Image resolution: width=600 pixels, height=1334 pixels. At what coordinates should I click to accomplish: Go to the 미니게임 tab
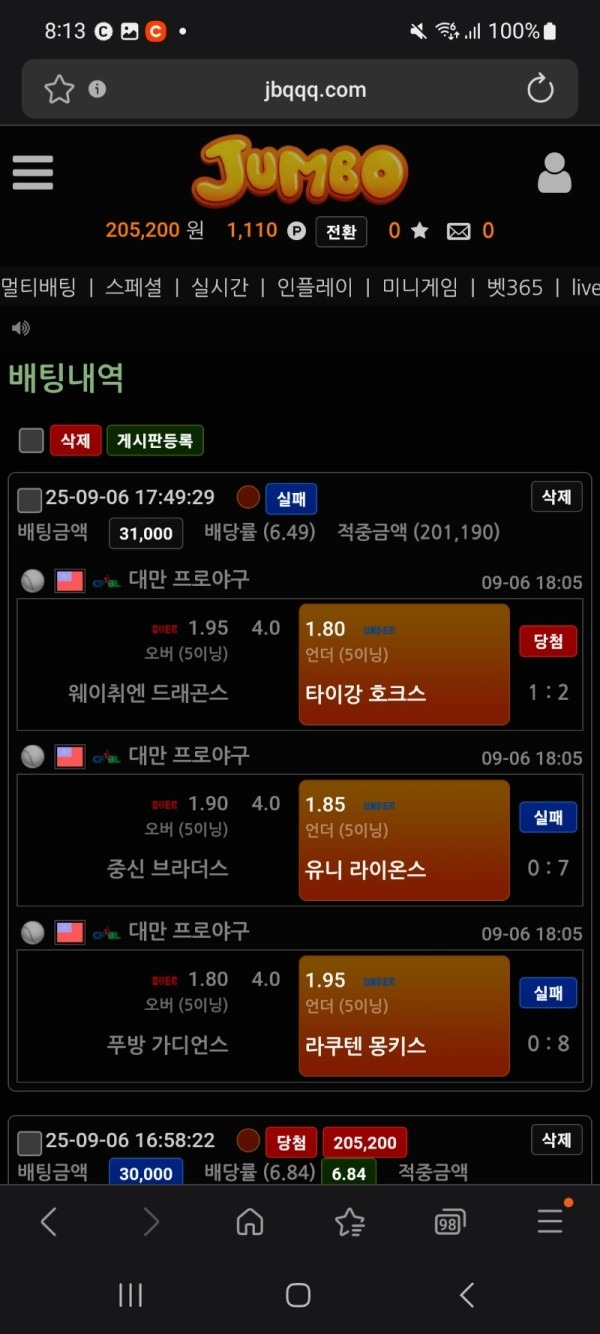tap(420, 288)
